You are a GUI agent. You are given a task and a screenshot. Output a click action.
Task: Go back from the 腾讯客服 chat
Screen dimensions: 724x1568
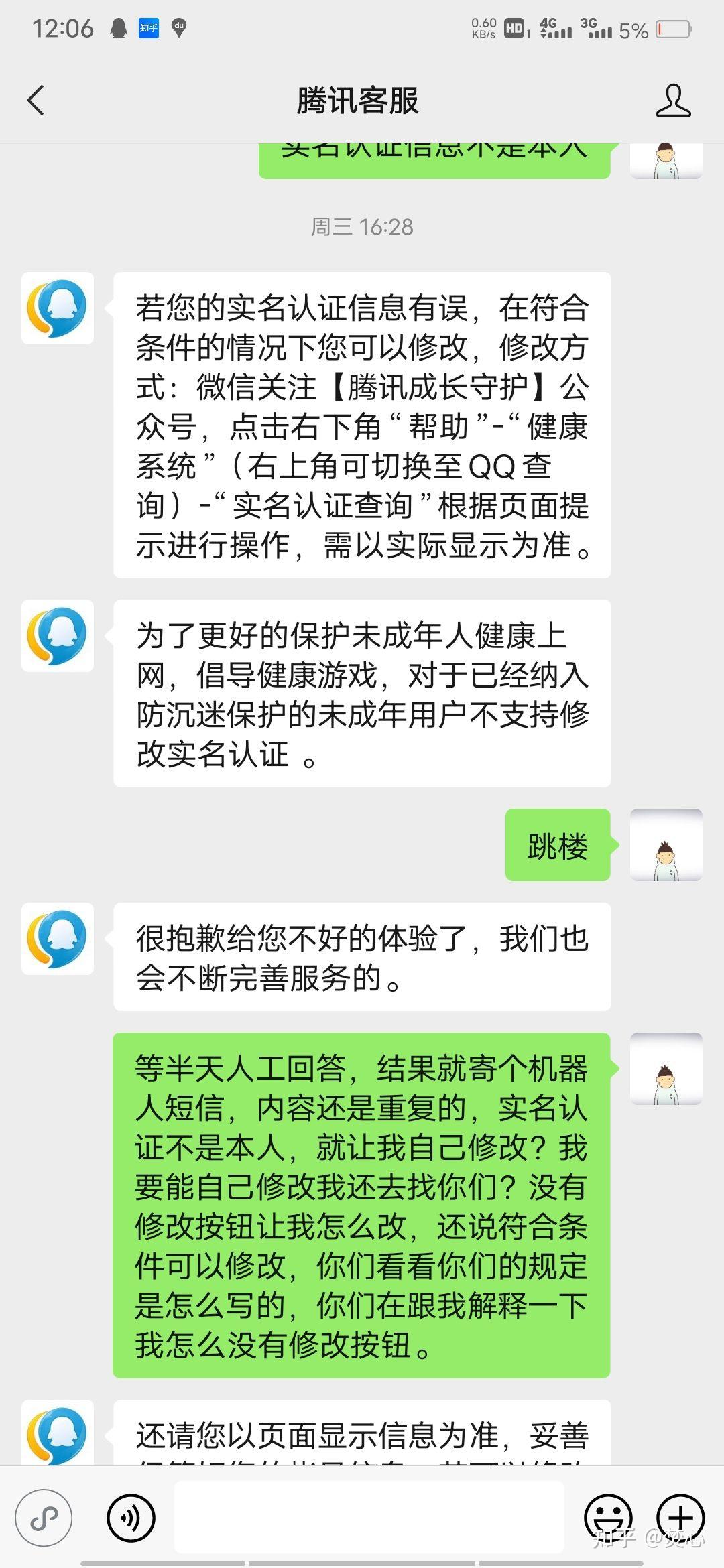36,101
